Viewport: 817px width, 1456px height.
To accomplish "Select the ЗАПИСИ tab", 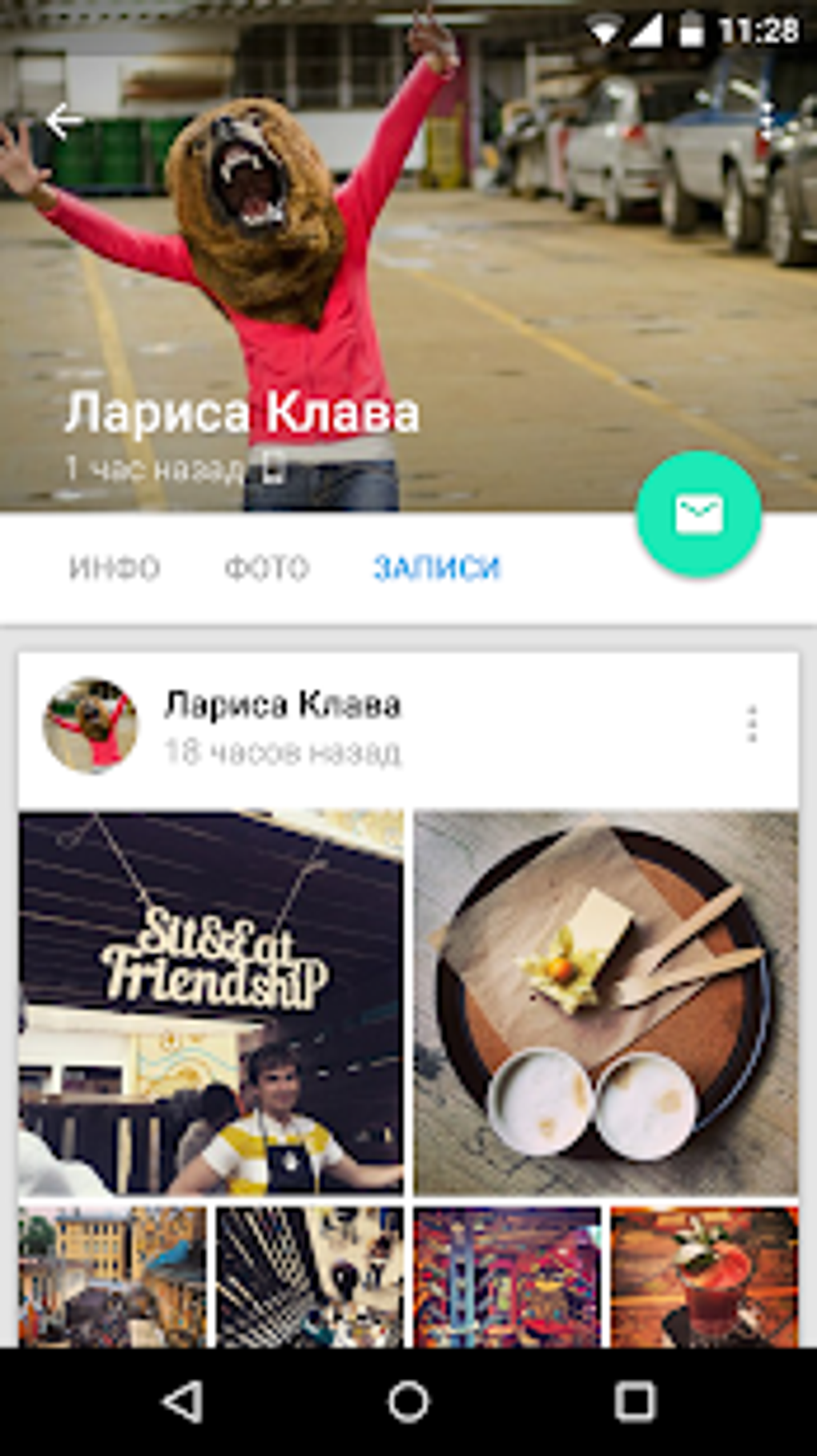I will pyautogui.click(x=437, y=568).
